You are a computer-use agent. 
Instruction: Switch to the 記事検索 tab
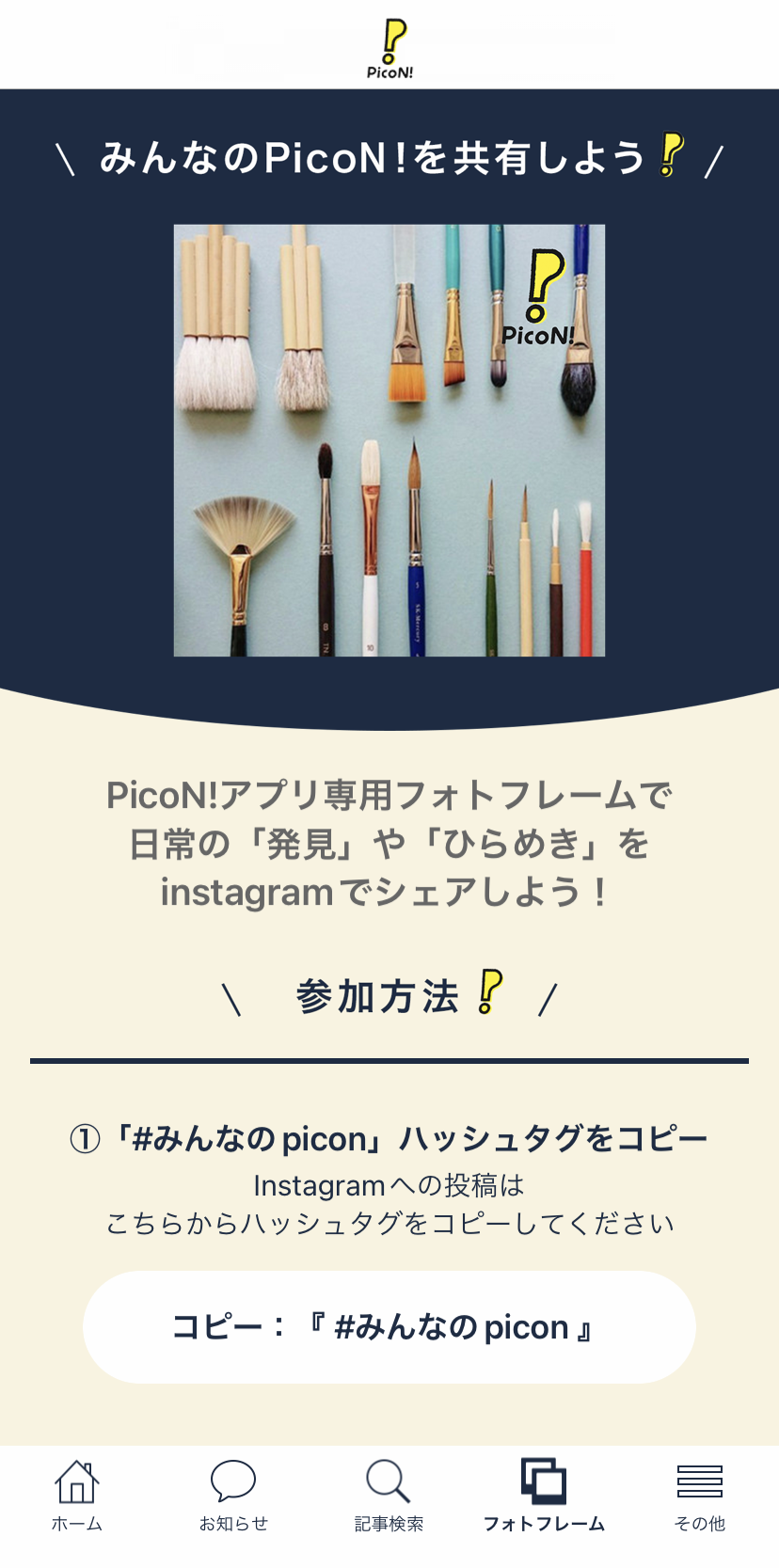tap(389, 1496)
